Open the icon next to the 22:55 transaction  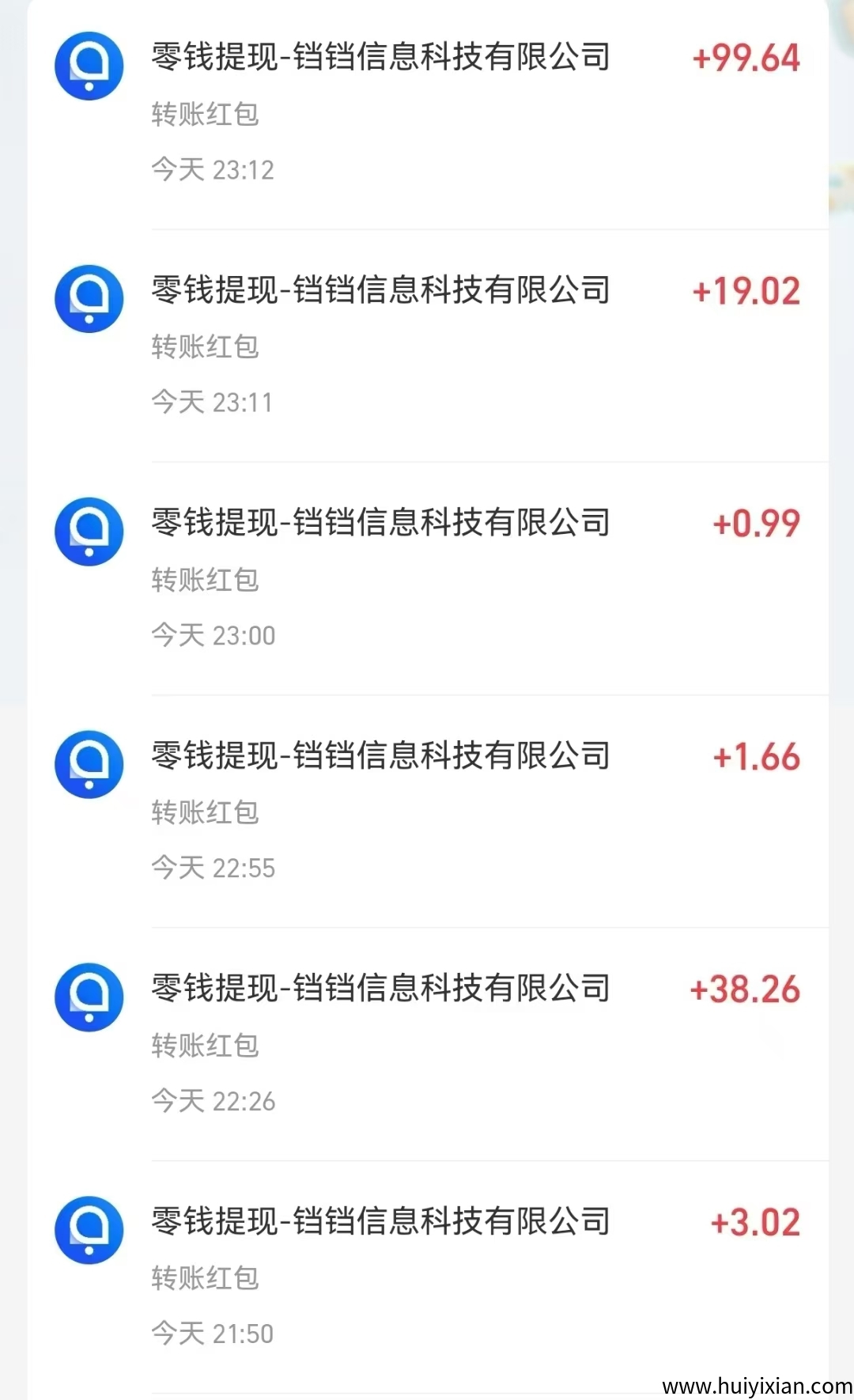tap(89, 765)
